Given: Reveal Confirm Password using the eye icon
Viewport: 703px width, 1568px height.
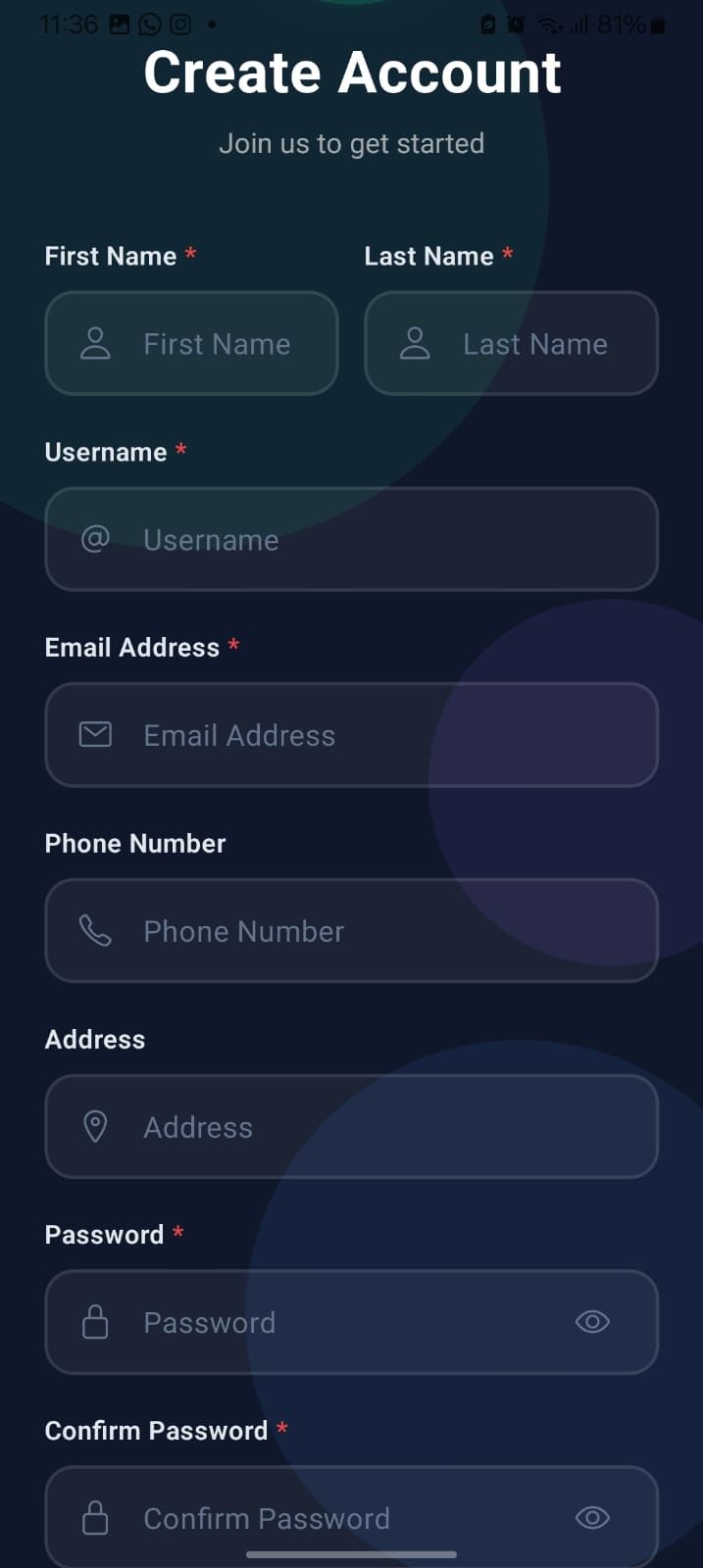Looking at the screenshot, I should (592, 1517).
